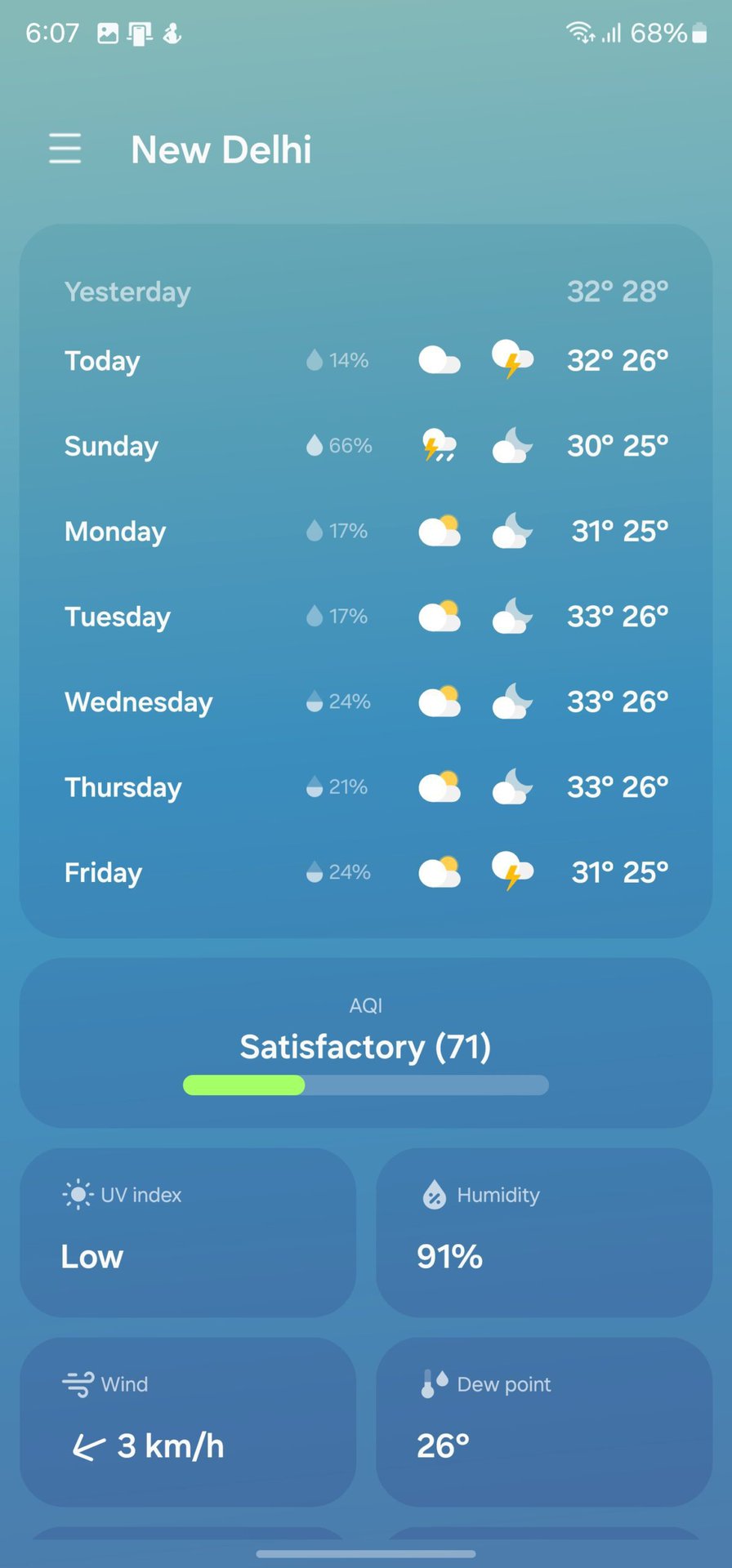Open the Wind card

(x=188, y=1421)
